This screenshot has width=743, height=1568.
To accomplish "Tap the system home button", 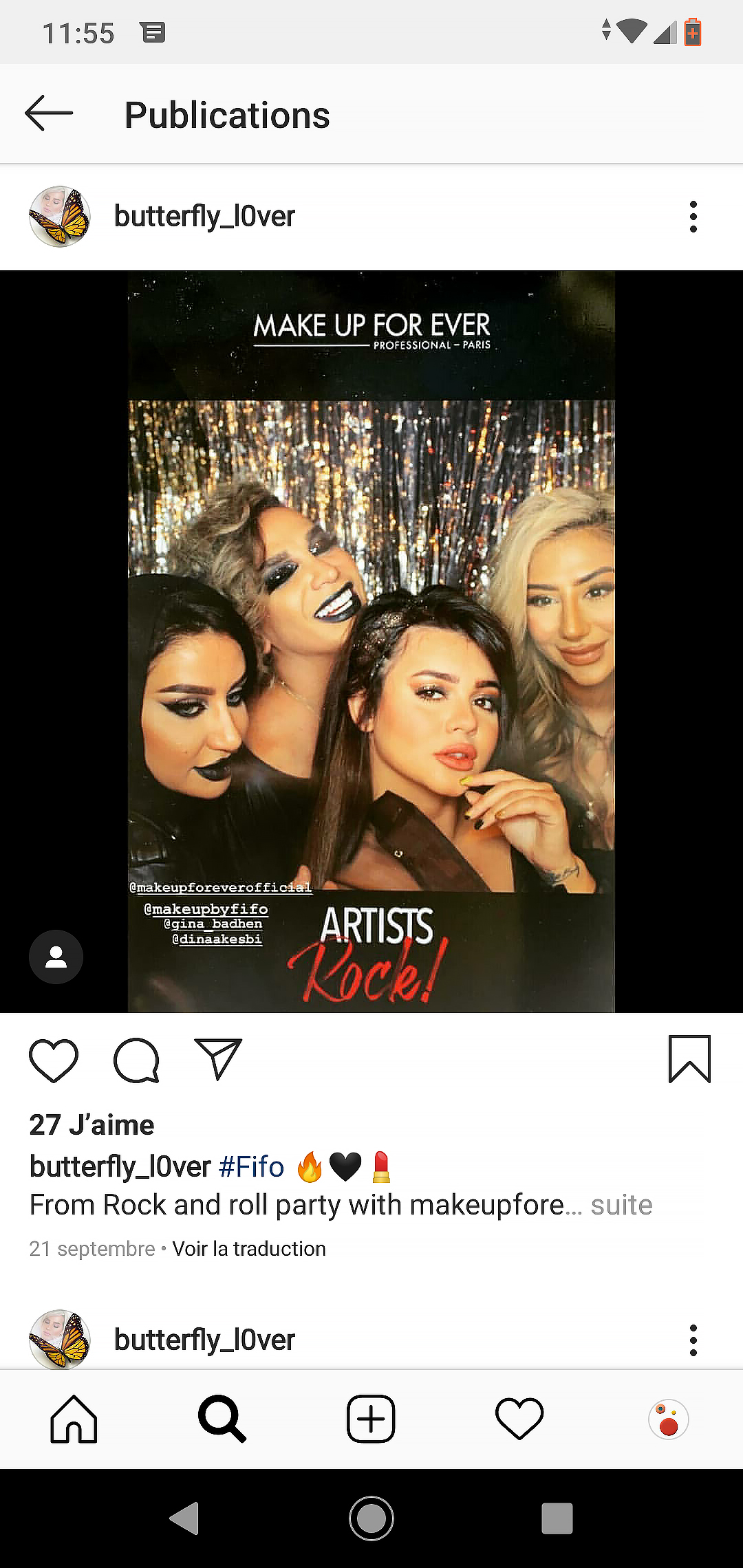I will click(371, 1518).
